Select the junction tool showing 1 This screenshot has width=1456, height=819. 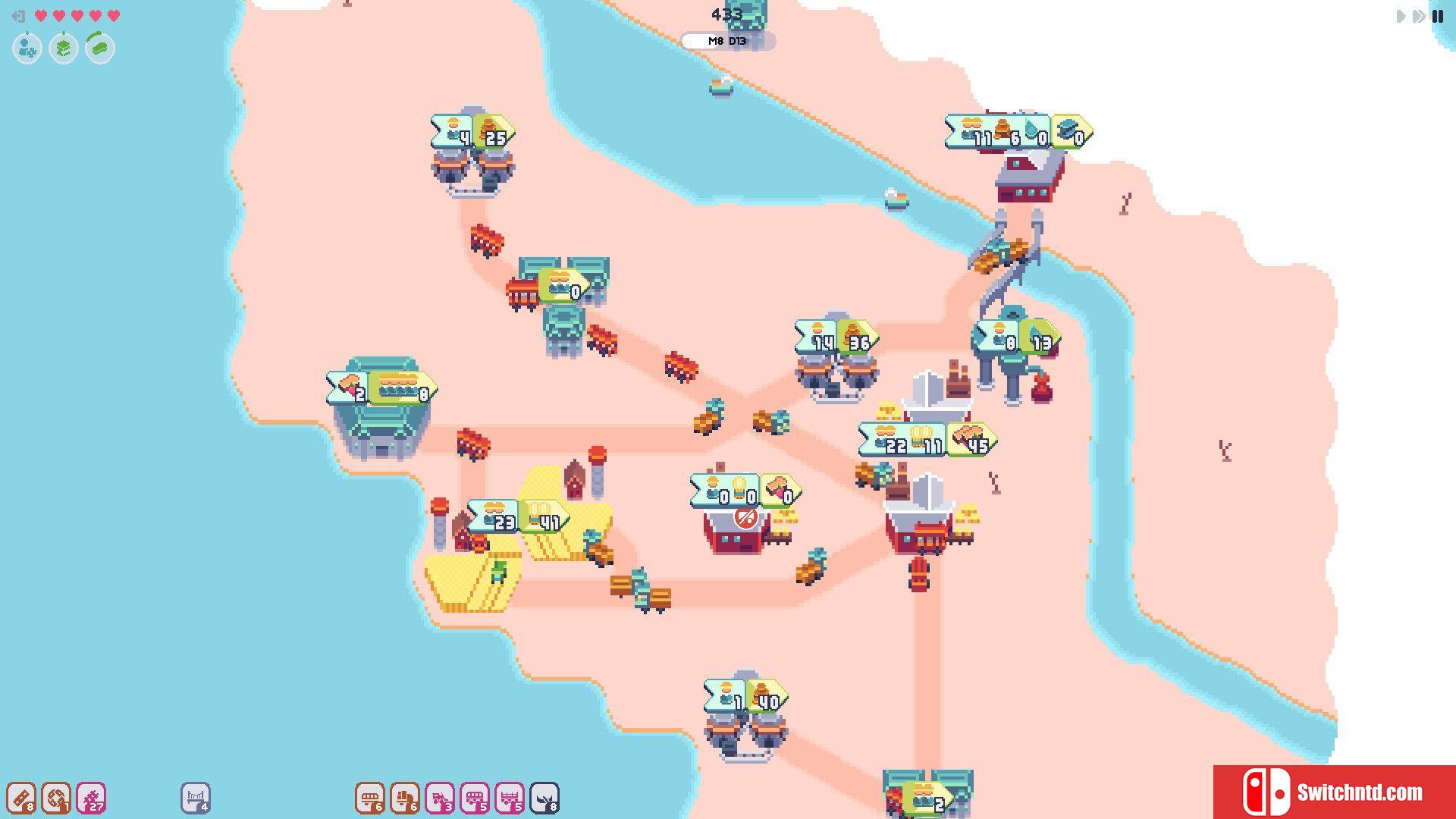(x=56, y=798)
